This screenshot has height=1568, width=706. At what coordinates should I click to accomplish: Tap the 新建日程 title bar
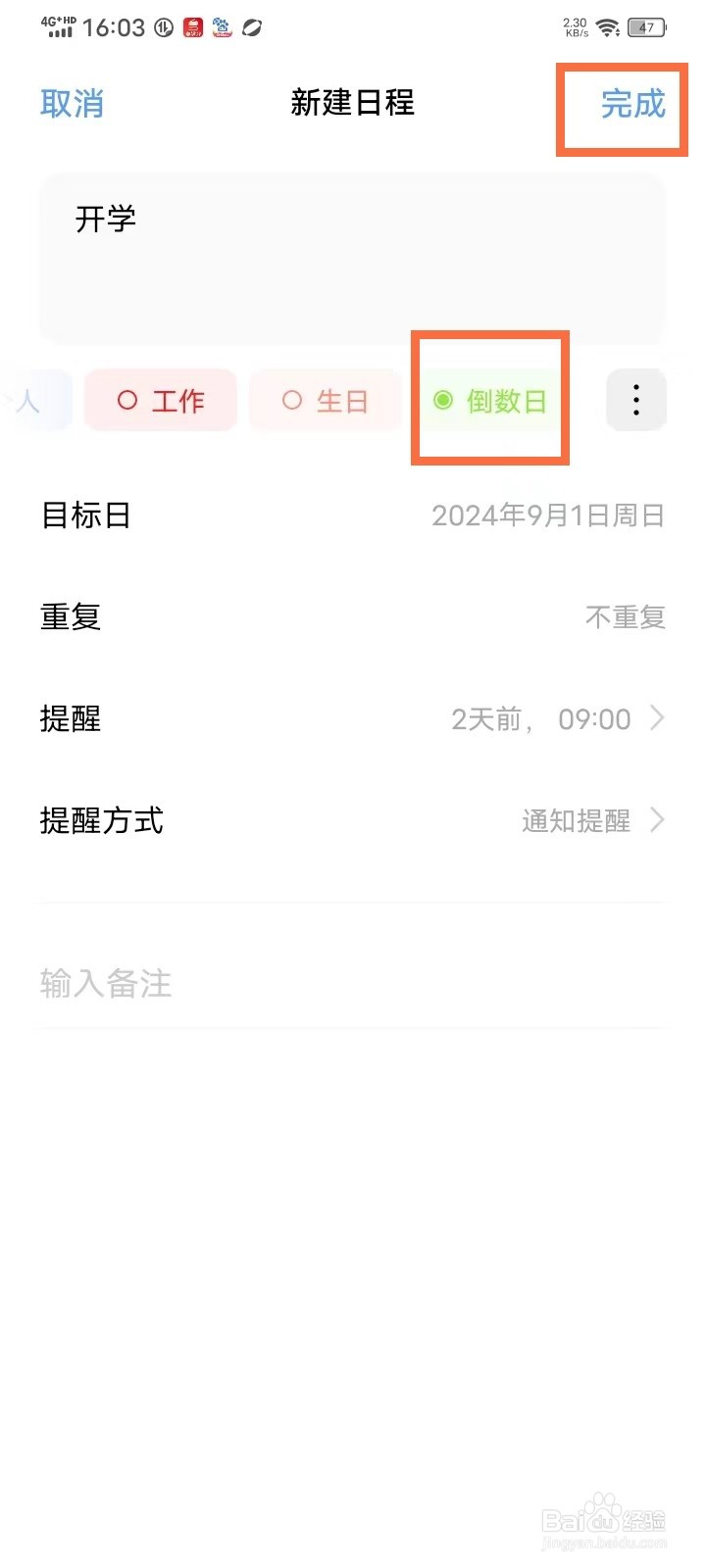tap(353, 103)
